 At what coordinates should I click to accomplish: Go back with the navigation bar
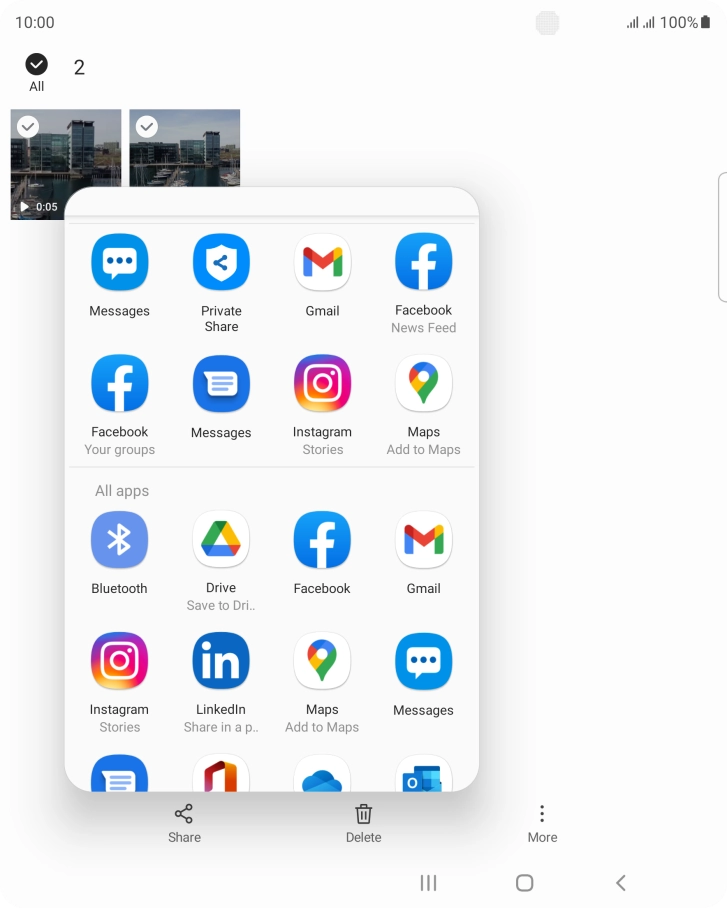(620, 882)
